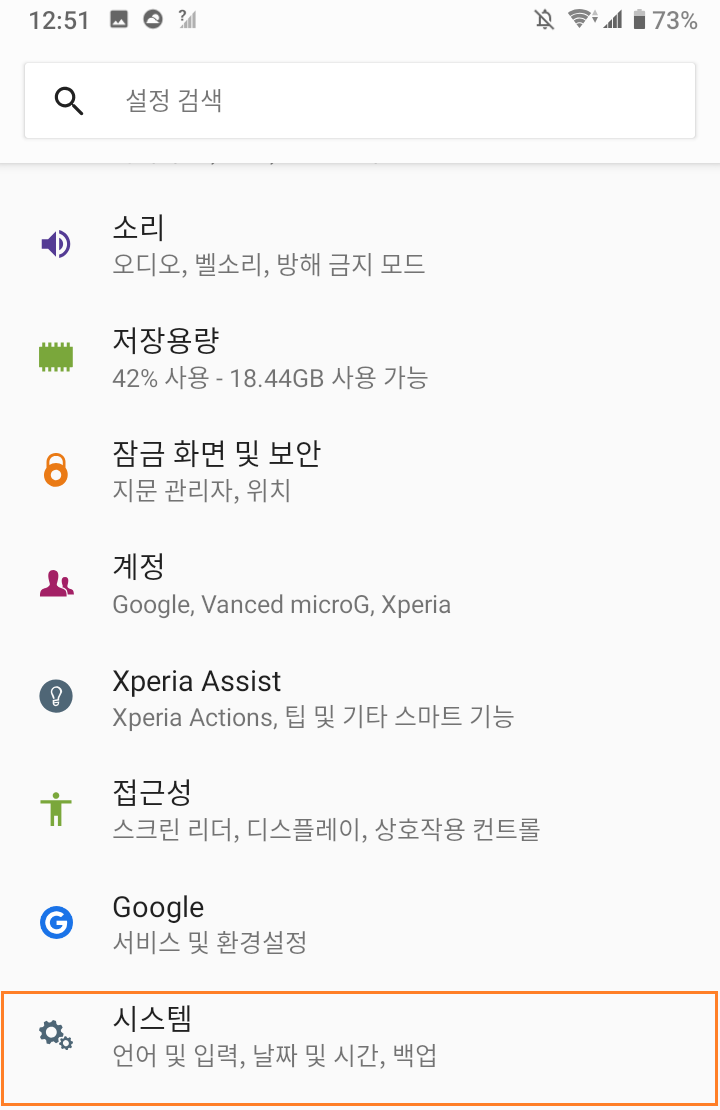Open 접근성 accessibility settings

click(360, 810)
